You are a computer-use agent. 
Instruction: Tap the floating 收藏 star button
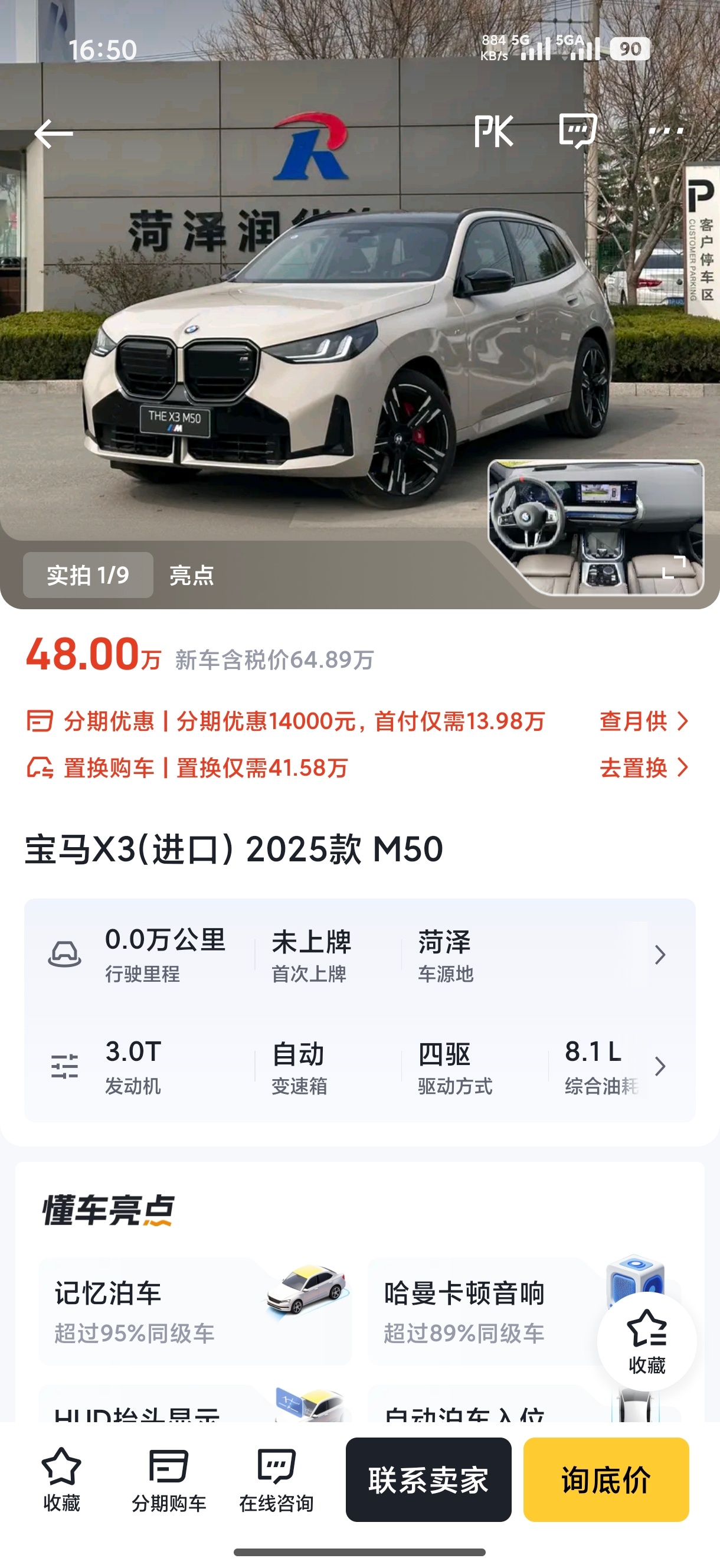646,1341
